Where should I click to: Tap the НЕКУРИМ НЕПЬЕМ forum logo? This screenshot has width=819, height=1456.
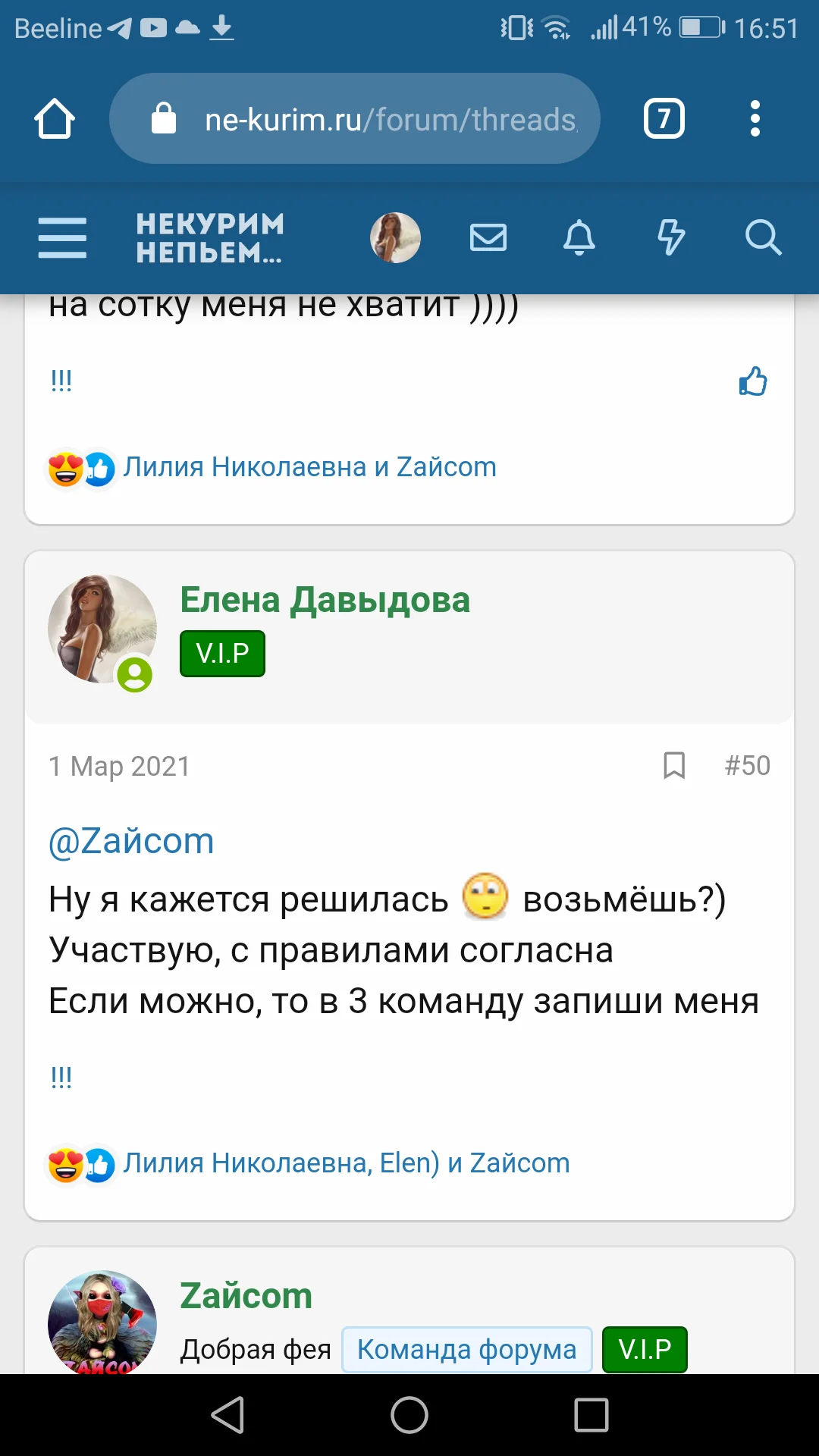[x=208, y=237]
